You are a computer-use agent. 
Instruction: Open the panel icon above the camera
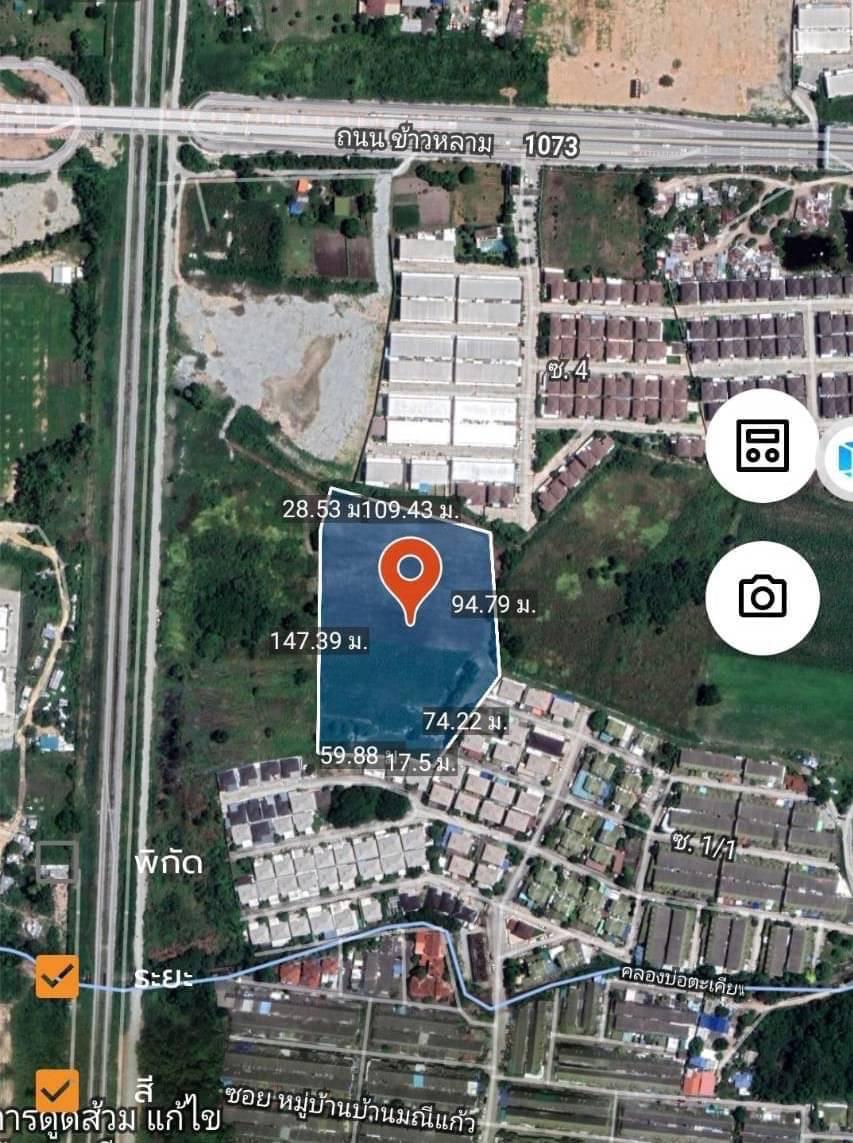pos(762,446)
